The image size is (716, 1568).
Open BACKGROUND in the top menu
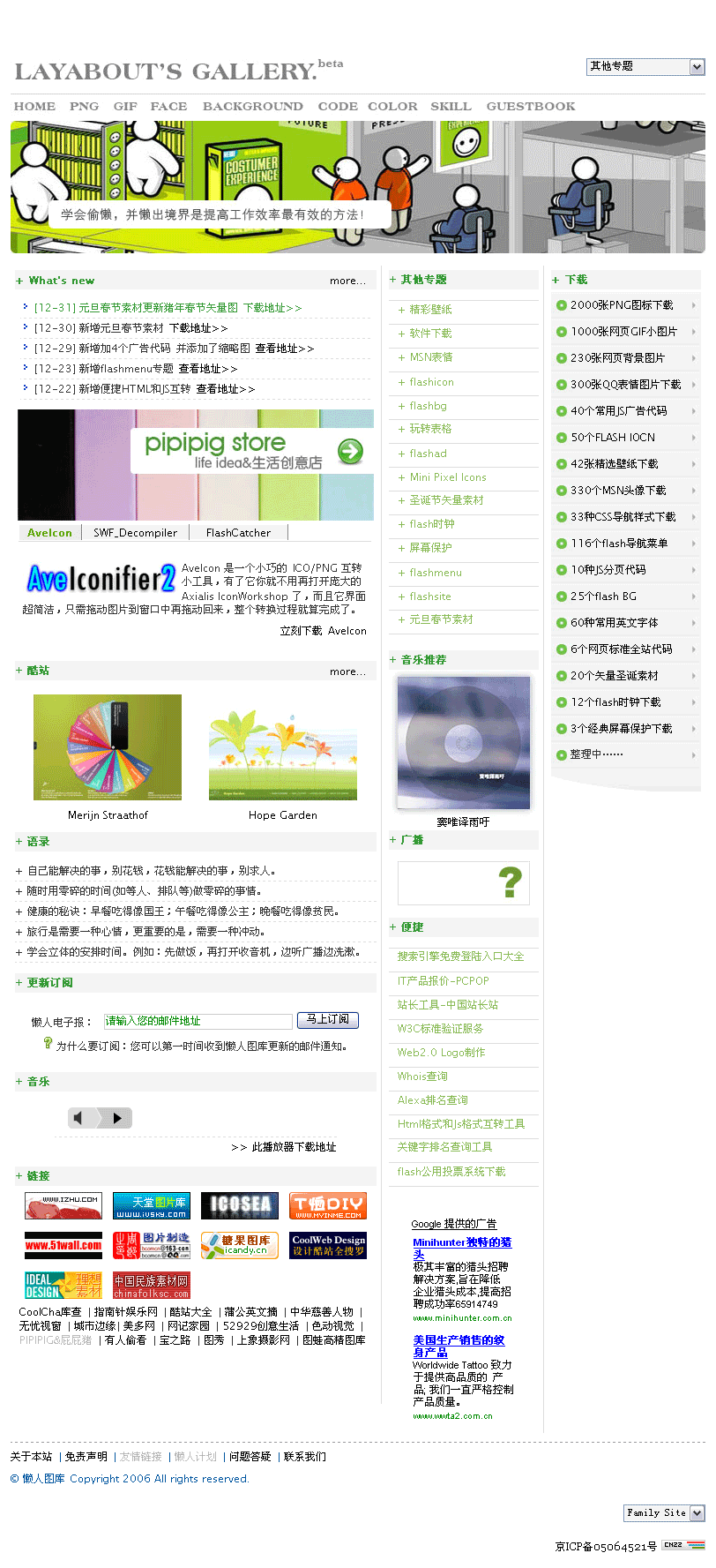tap(252, 107)
